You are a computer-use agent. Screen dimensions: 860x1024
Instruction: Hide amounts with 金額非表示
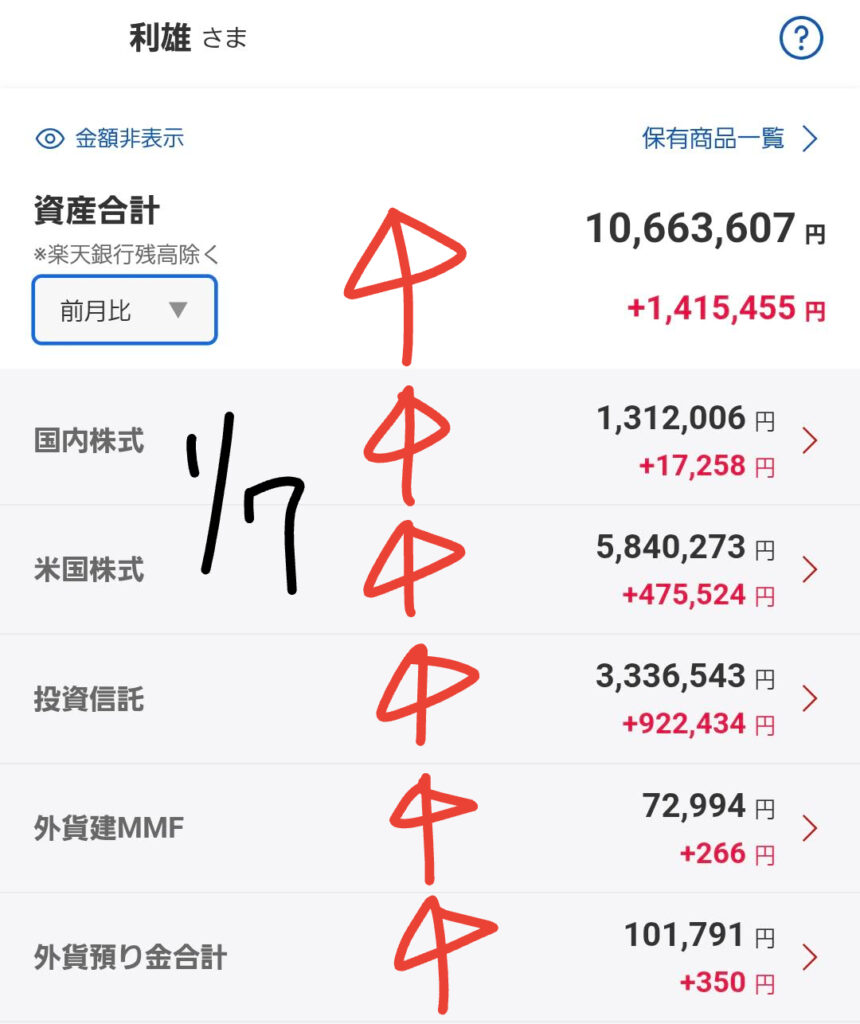coord(110,138)
